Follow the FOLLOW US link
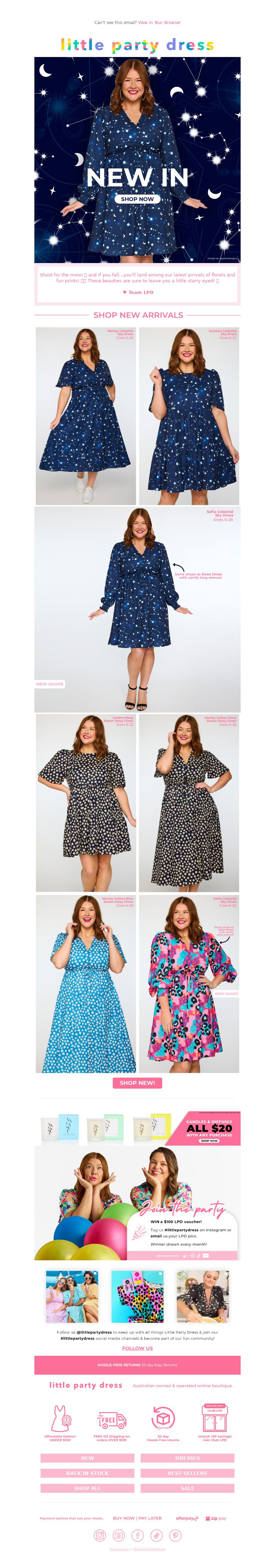 [x=137, y=1348]
